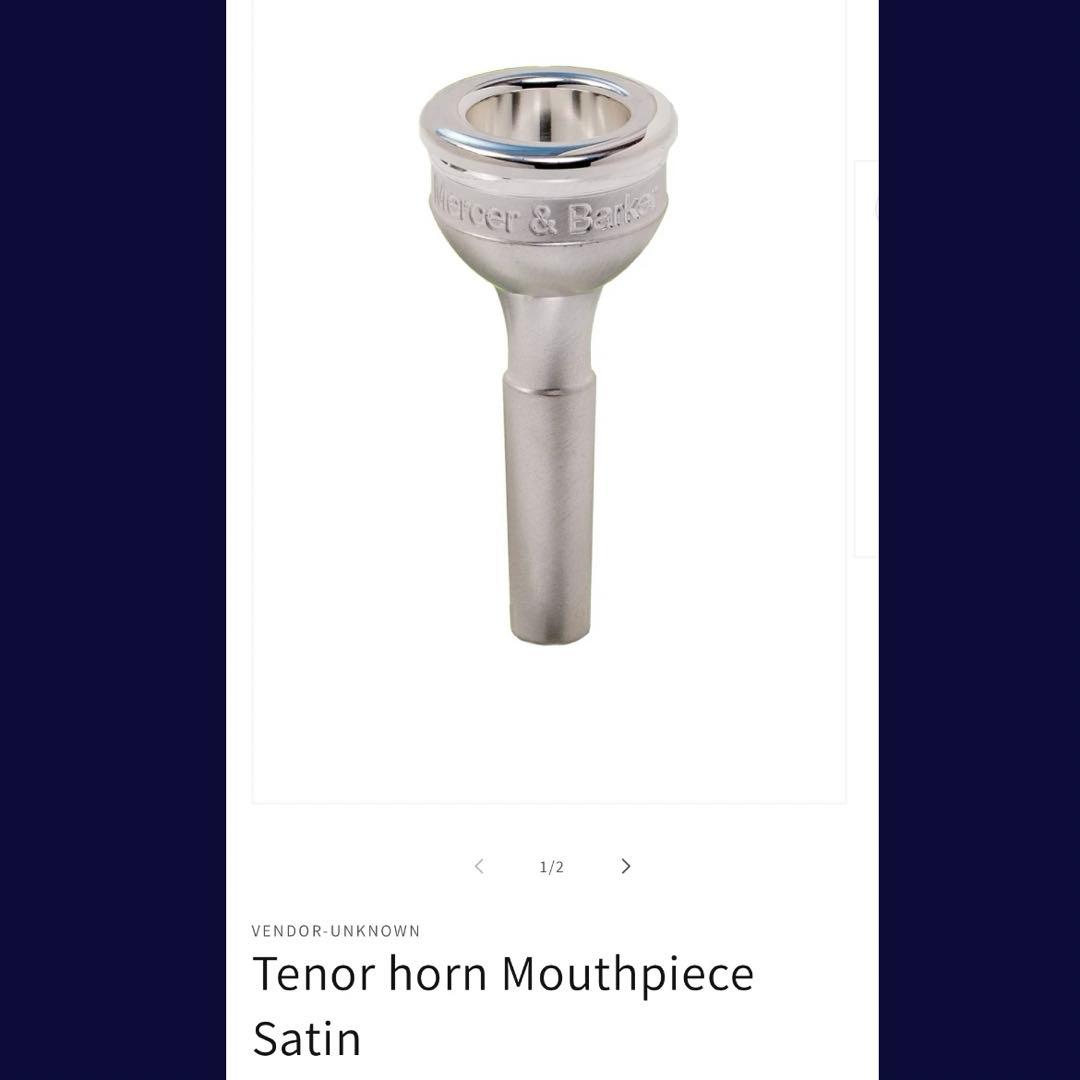The image size is (1080, 1080).
Task: Go to the previous product image
Action: click(x=479, y=866)
